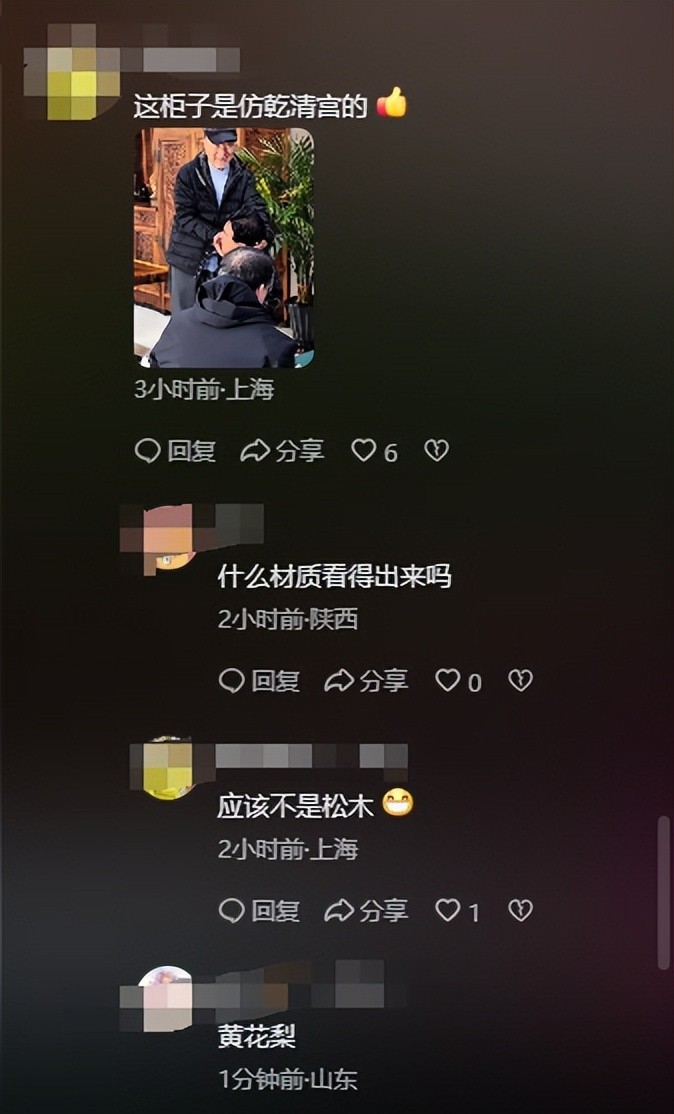The height and width of the screenshot is (1114, 674).
Task: View profile of the 应该不是松木 commenter
Action: pyautogui.click(x=168, y=768)
